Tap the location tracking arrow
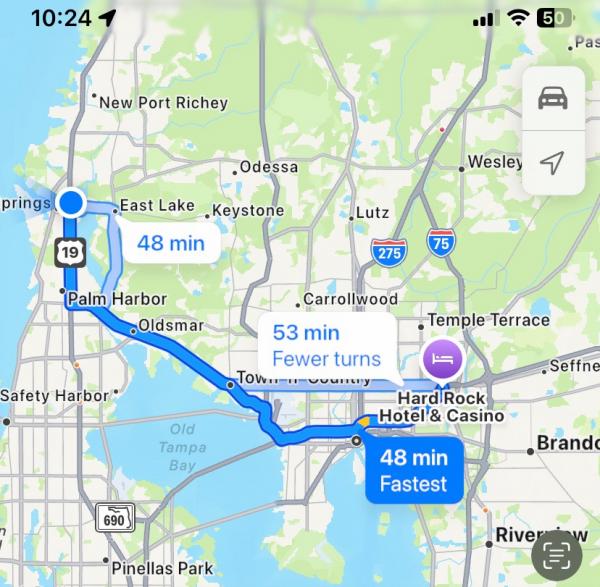This screenshot has height=587, width=600. 553,163
